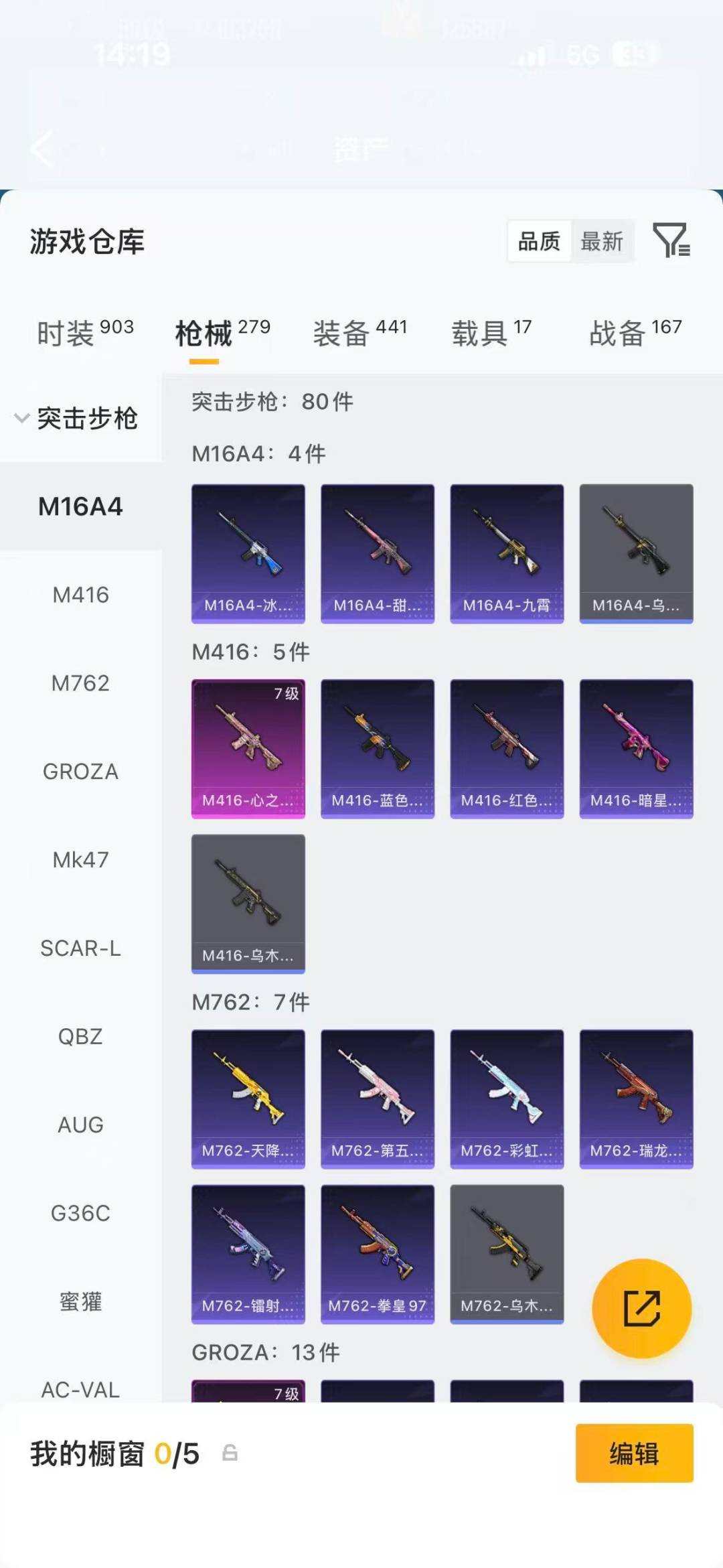Open the M762-天降 skin tile
Viewport: 723px width, 1568px height.
[248, 1098]
